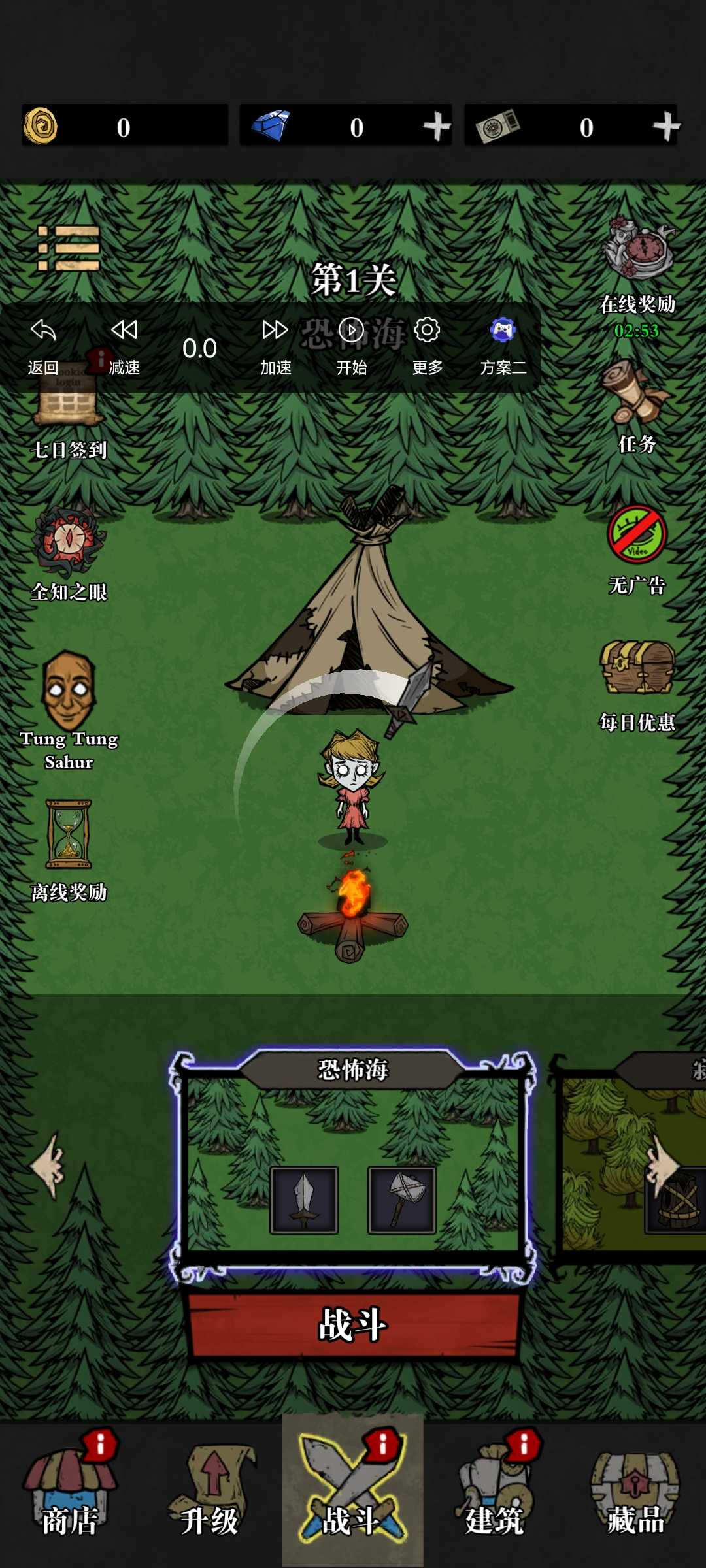Add gems with the plus button
706x1568 pixels.
(437, 127)
